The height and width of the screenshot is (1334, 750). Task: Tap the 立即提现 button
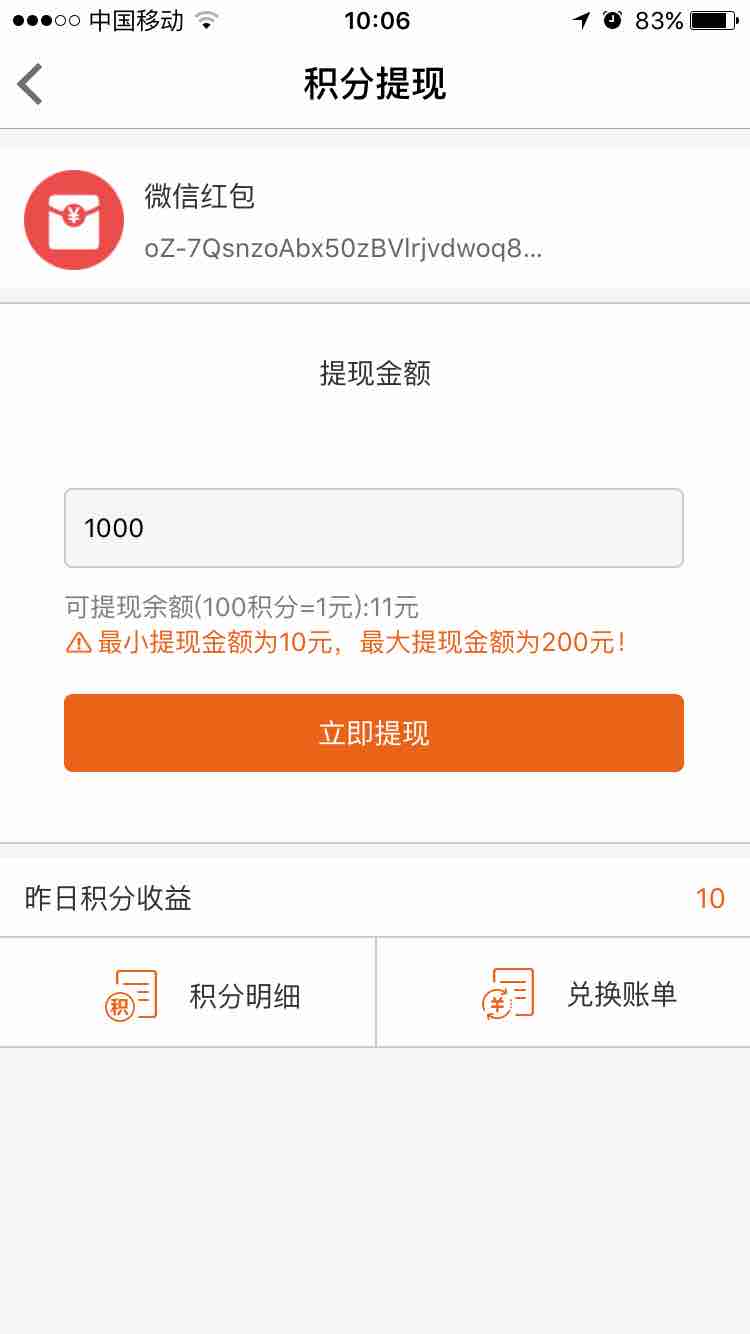point(374,733)
